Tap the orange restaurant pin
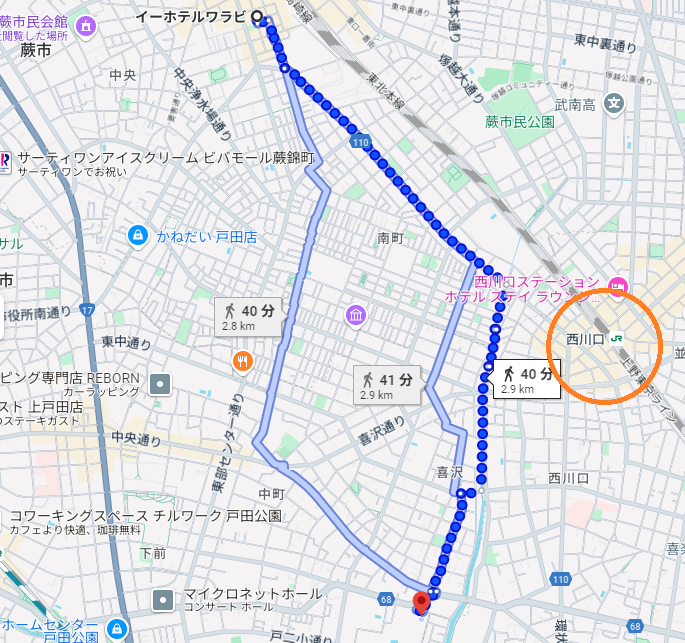This screenshot has width=685, height=643. click(x=241, y=360)
